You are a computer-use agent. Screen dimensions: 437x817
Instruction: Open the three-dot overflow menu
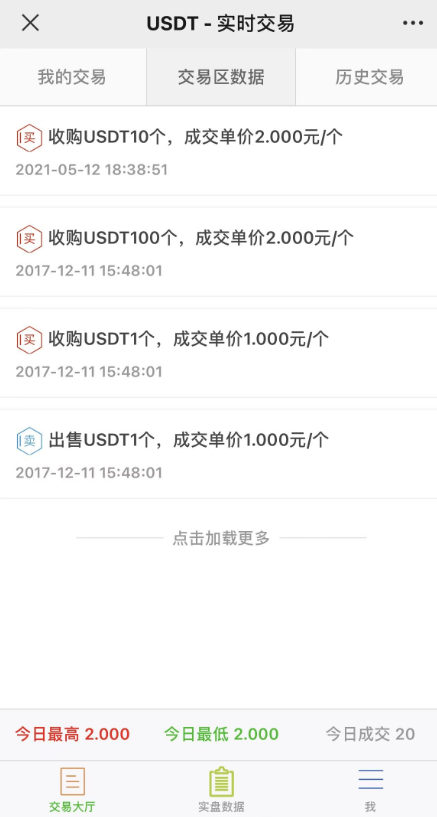(413, 23)
